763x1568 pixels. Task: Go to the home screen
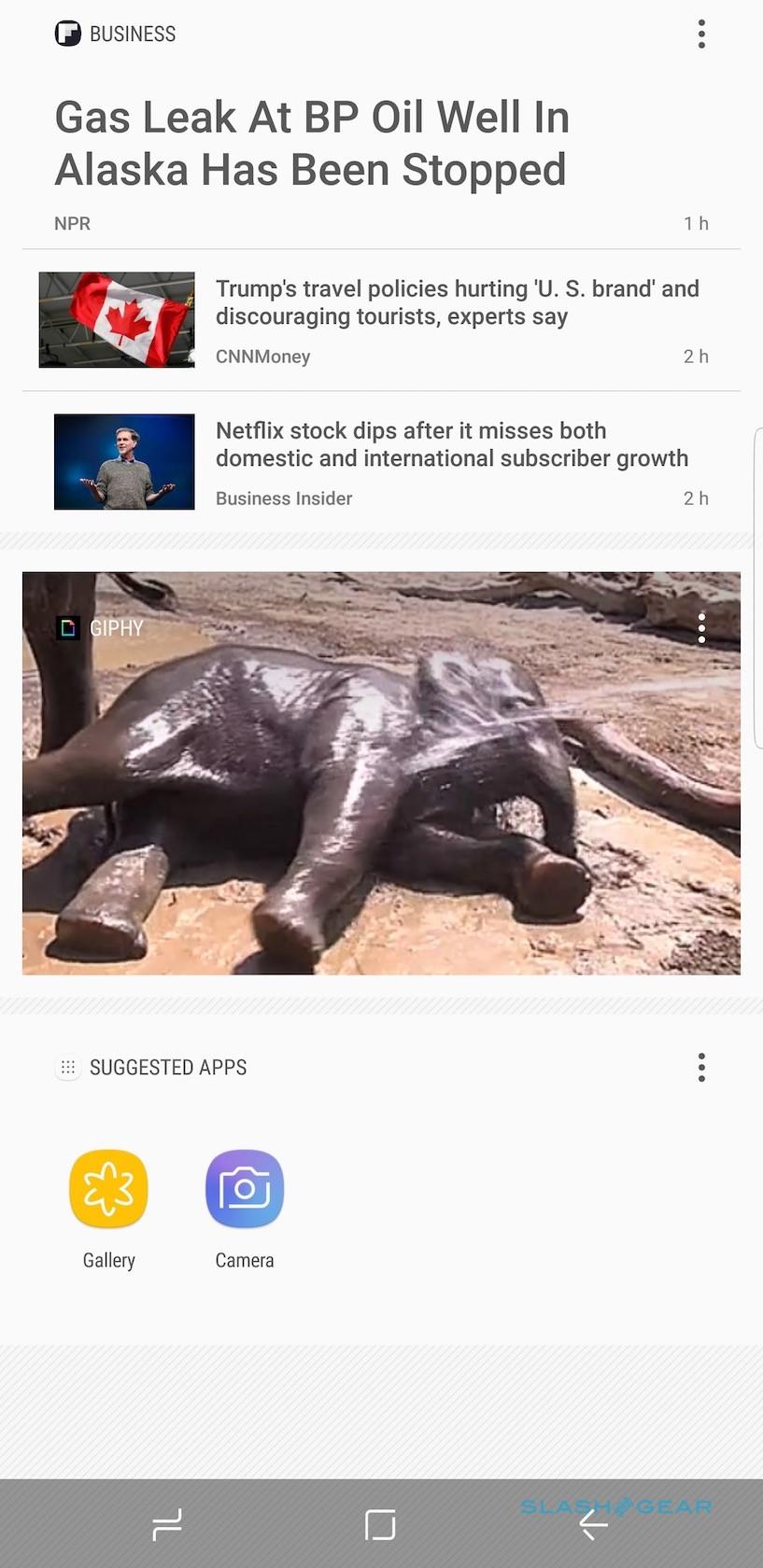pos(380,1525)
